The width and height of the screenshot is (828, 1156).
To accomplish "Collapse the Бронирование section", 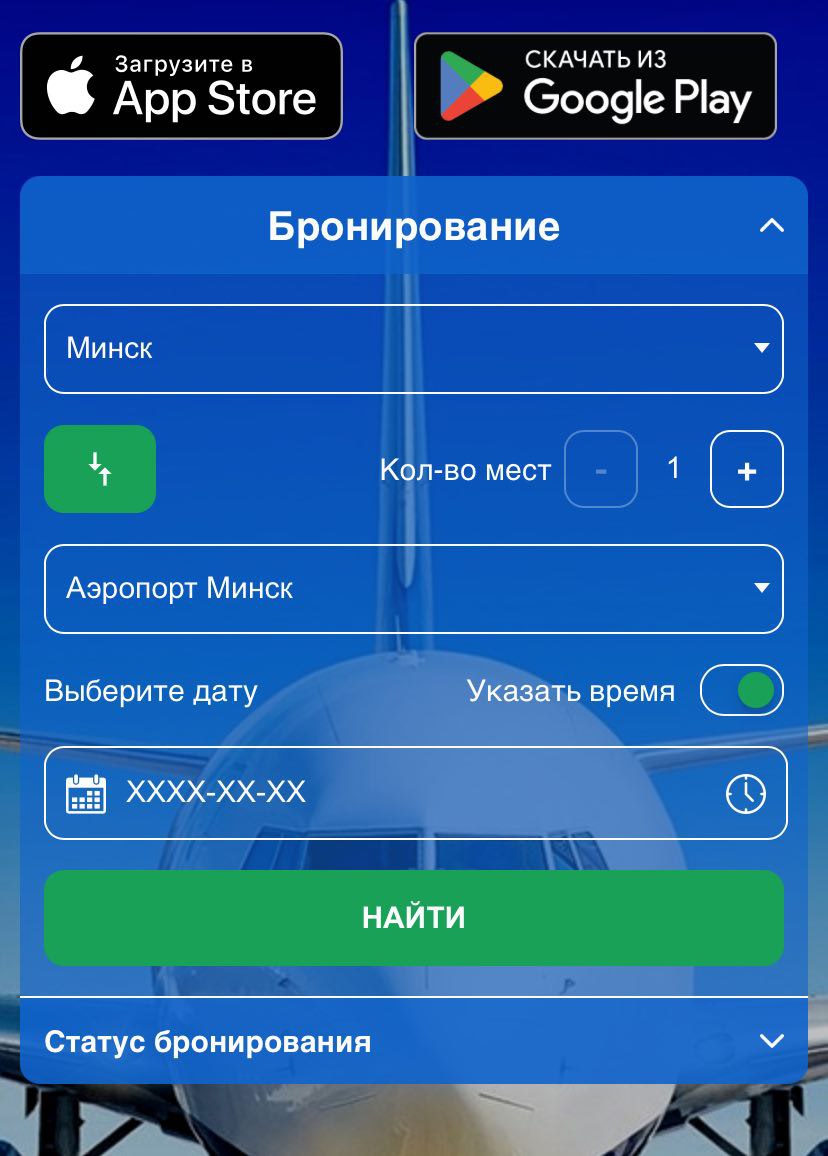I will click(x=771, y=226).
